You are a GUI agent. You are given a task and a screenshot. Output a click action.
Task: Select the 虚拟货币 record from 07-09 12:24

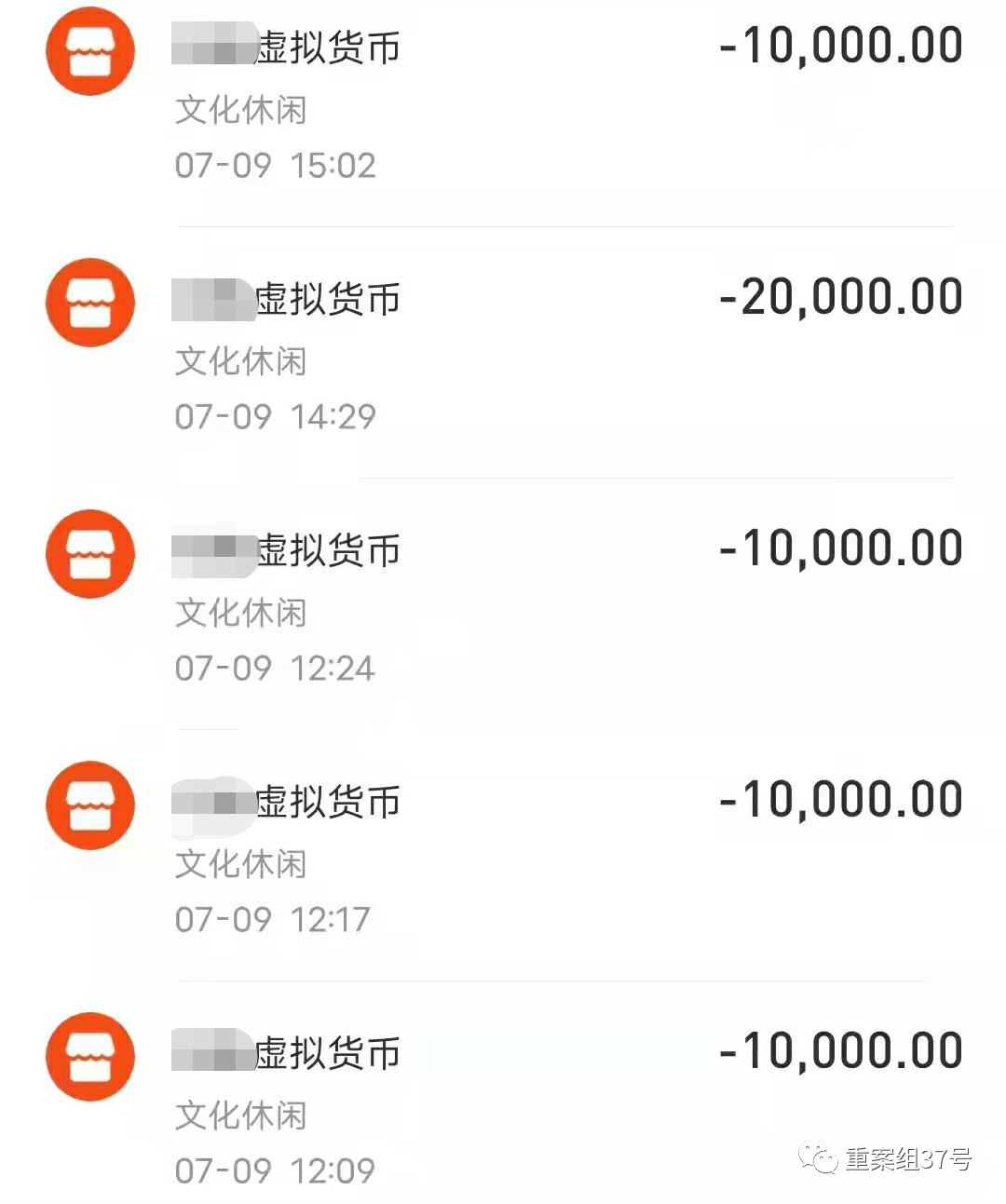tap(503, 605)
